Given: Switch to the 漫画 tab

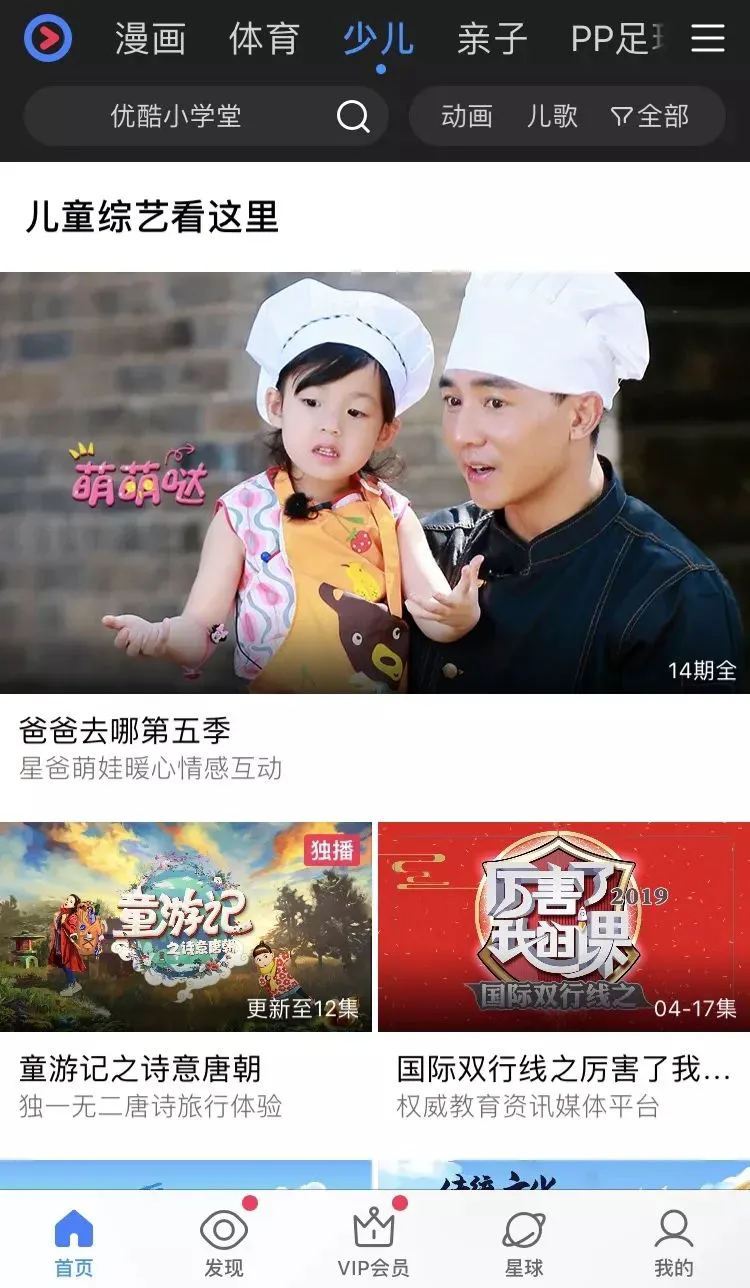Looking at the screenshot, I should [x=150, y=39].
